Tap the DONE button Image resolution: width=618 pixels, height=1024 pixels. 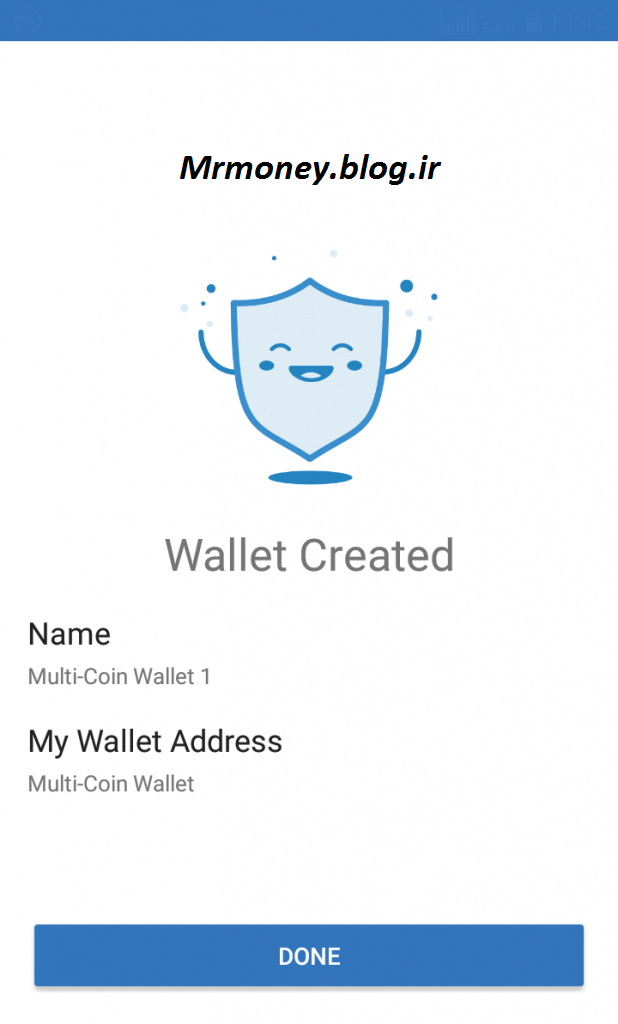tap(309, 955)
